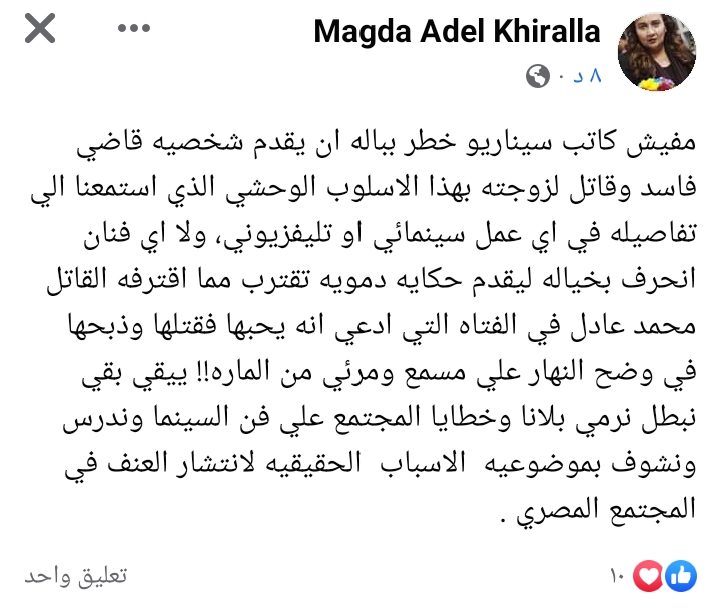
Task: View Magda Adel Khiralla's profile picture
Action: click(x=657, y=50)
